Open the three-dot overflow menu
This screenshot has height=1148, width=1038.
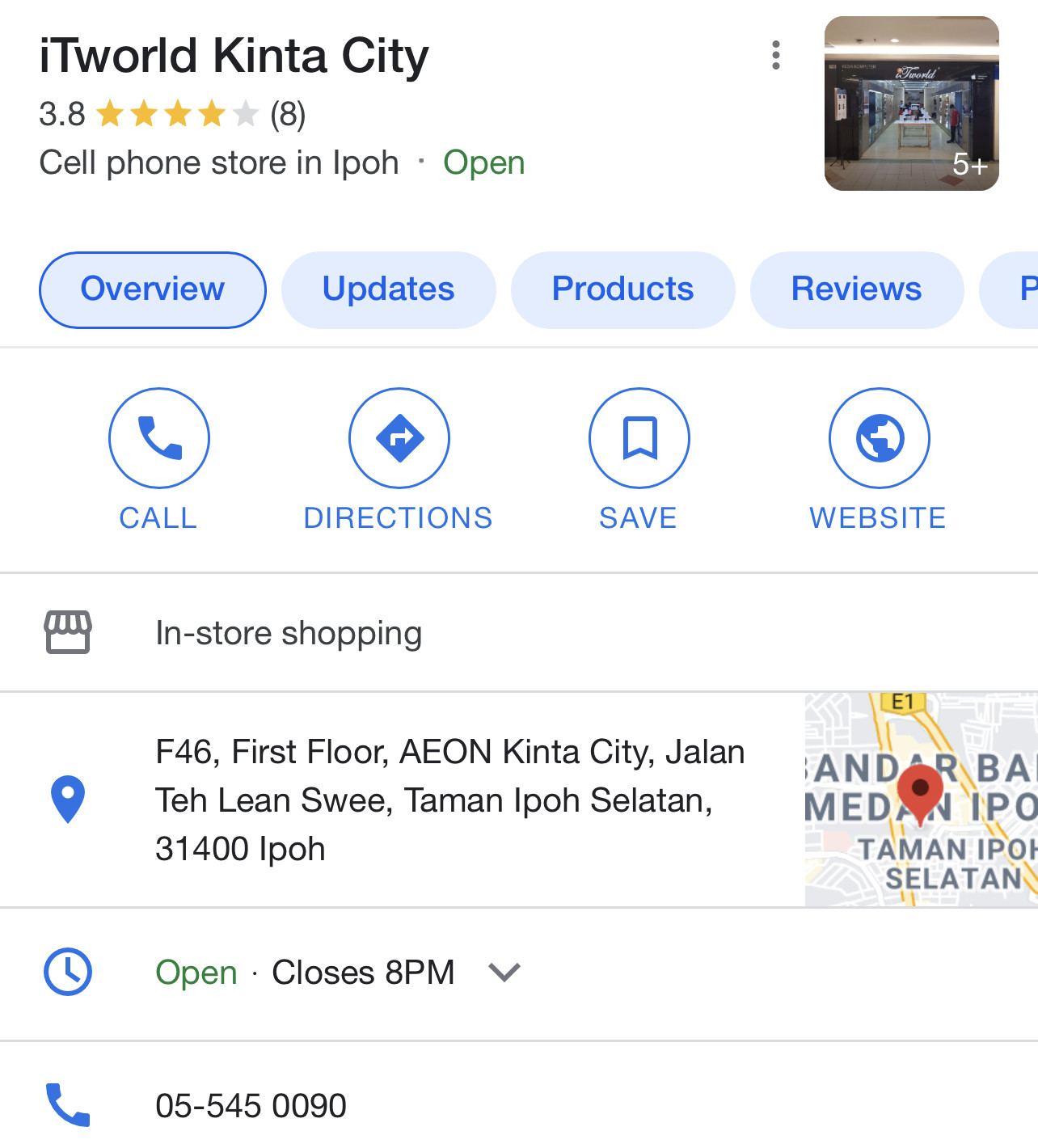click(775, 55)
